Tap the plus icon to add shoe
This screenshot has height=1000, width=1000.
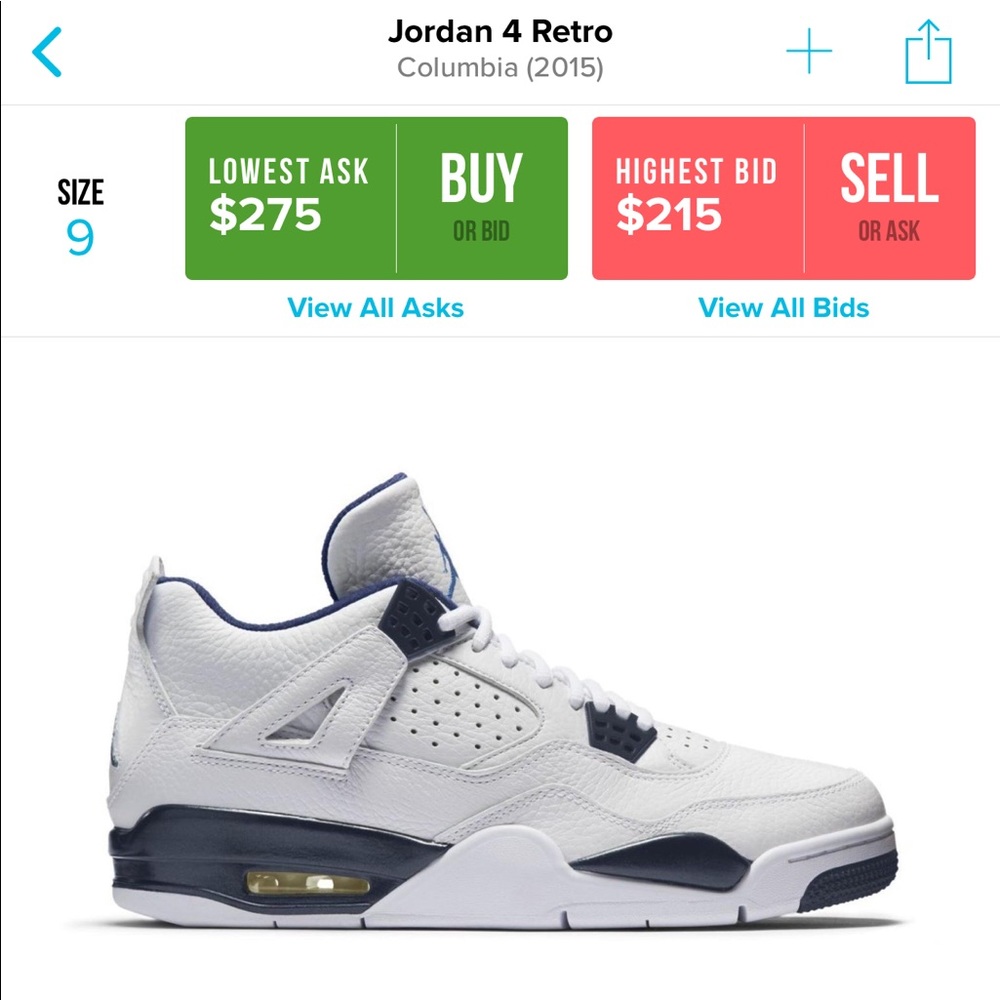coord(809,51)
